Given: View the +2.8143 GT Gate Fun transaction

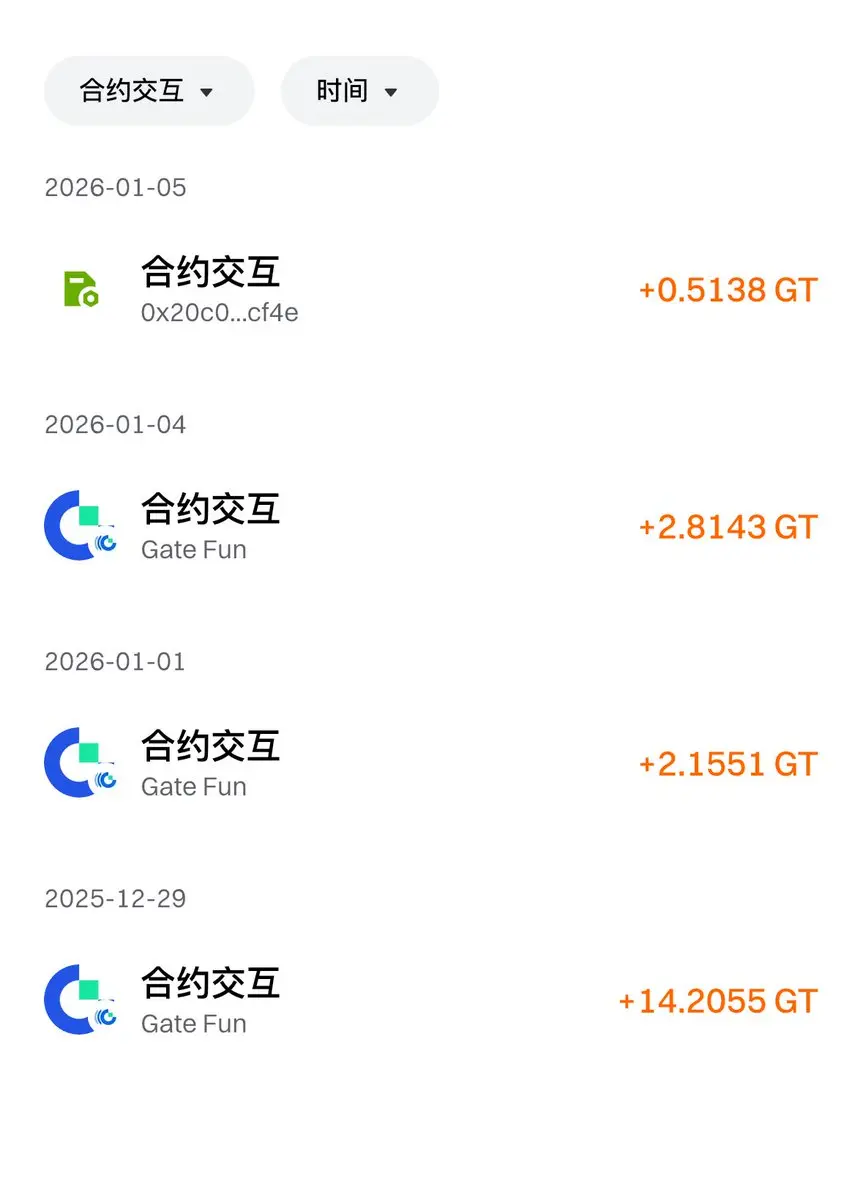Looking at the screenshot, I should [430, 527].
